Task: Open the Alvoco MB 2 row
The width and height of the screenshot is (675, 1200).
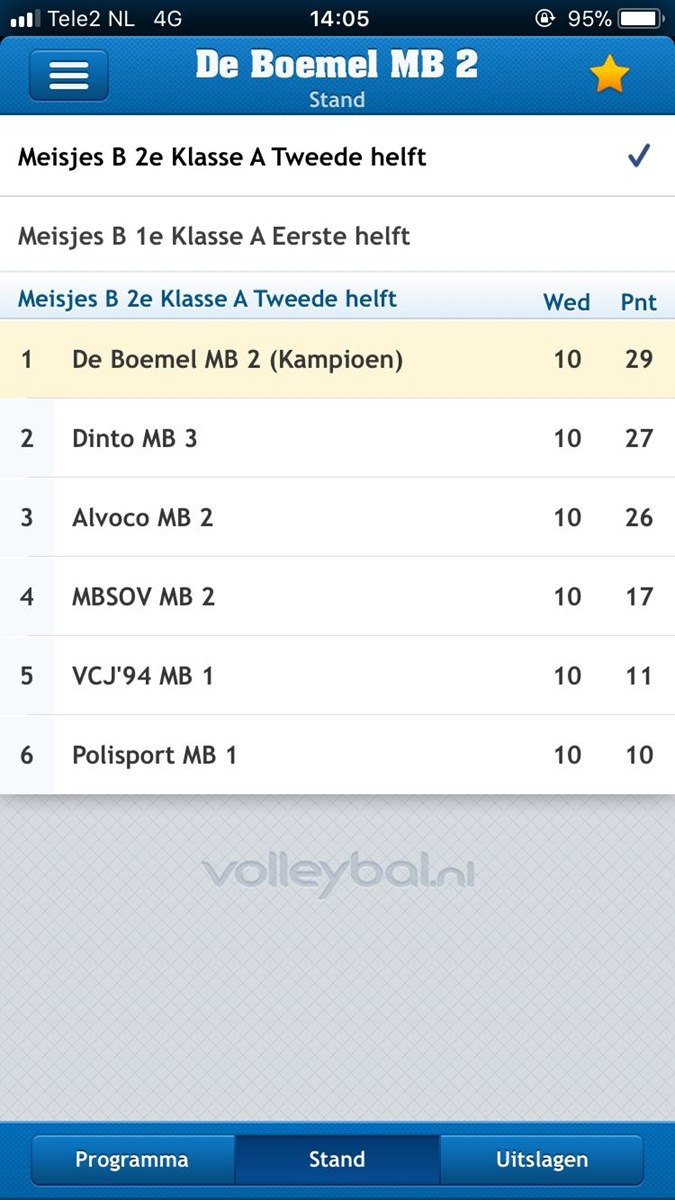Action: click(x=337, y=517)
